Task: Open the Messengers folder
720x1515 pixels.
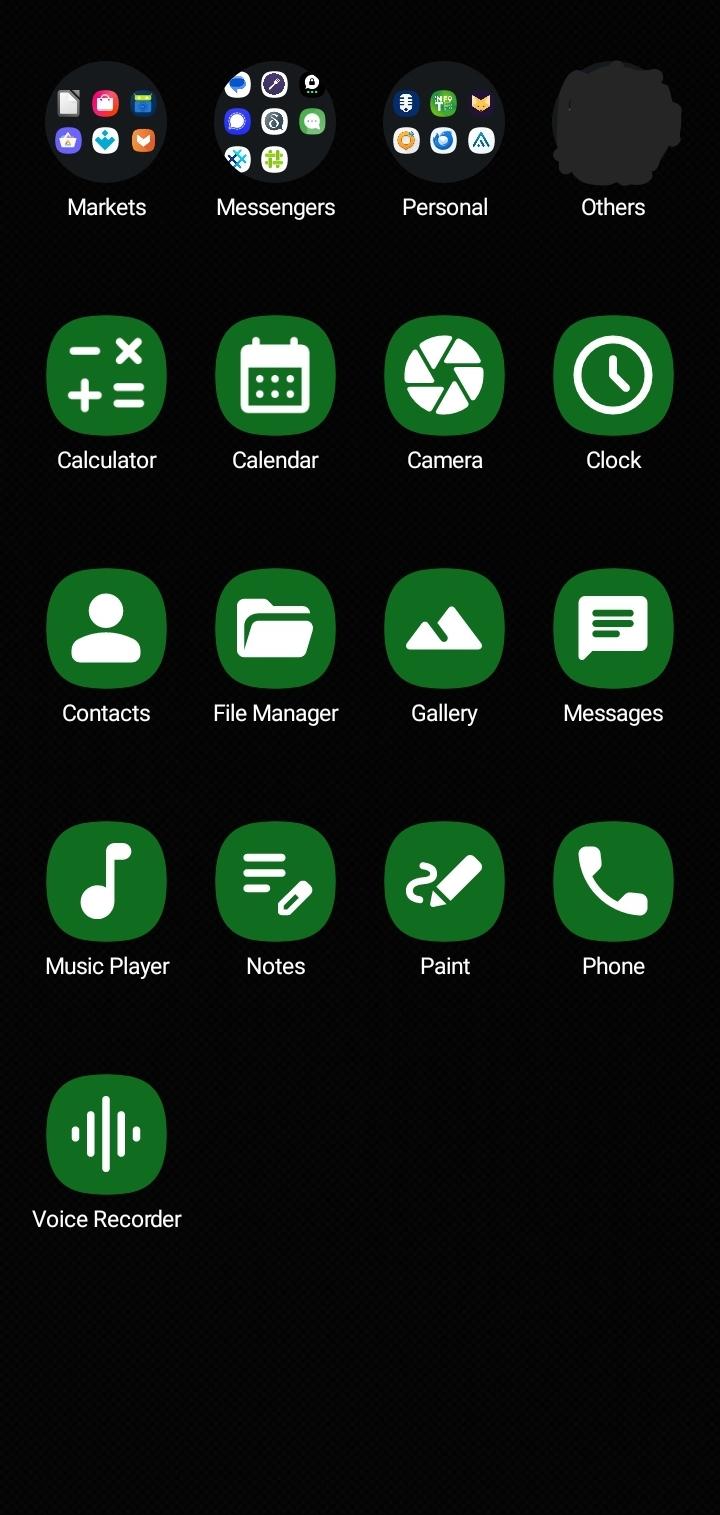Action: pos(275,122)
